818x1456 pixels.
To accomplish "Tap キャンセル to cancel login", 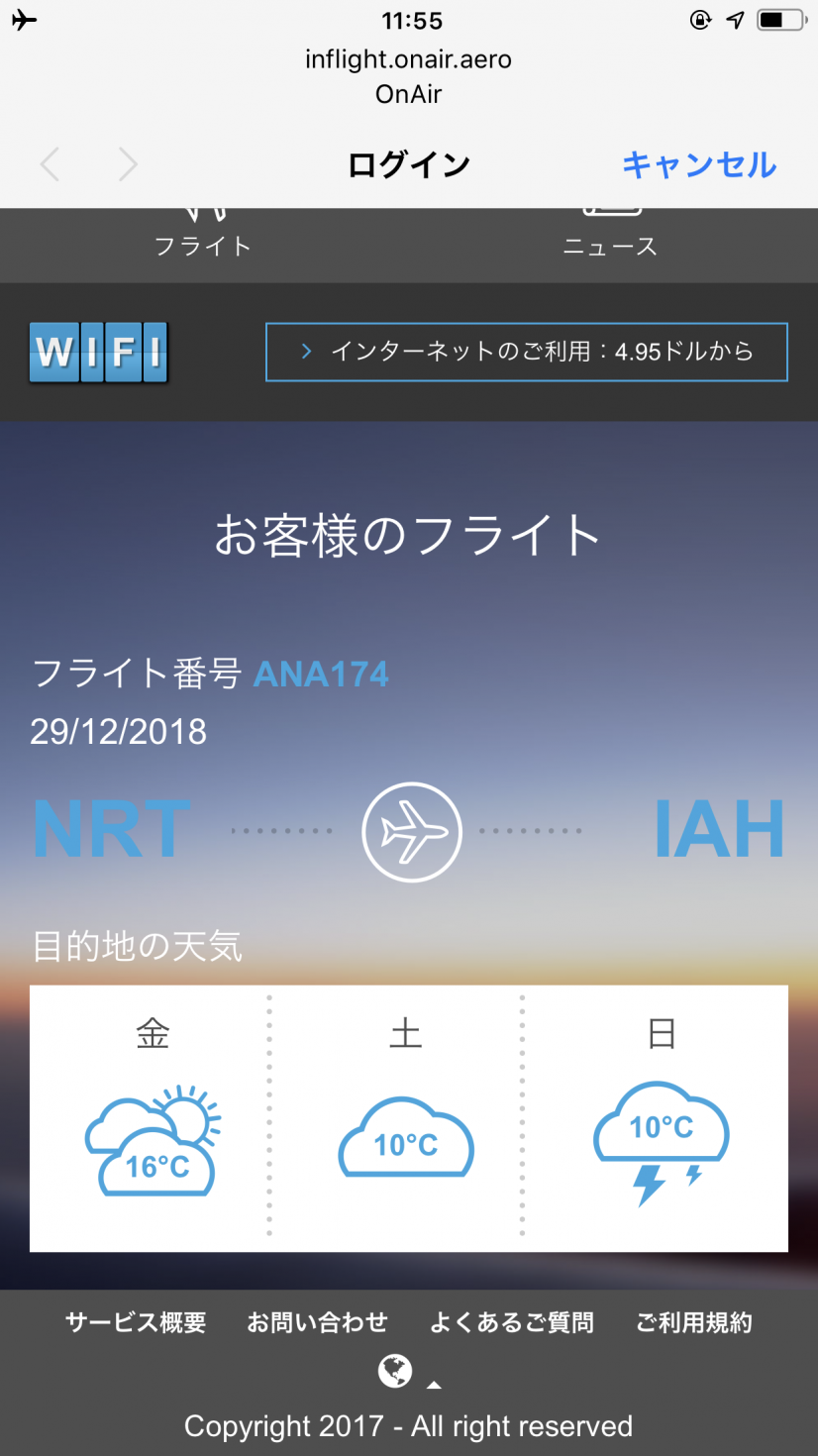I will 699,164.
